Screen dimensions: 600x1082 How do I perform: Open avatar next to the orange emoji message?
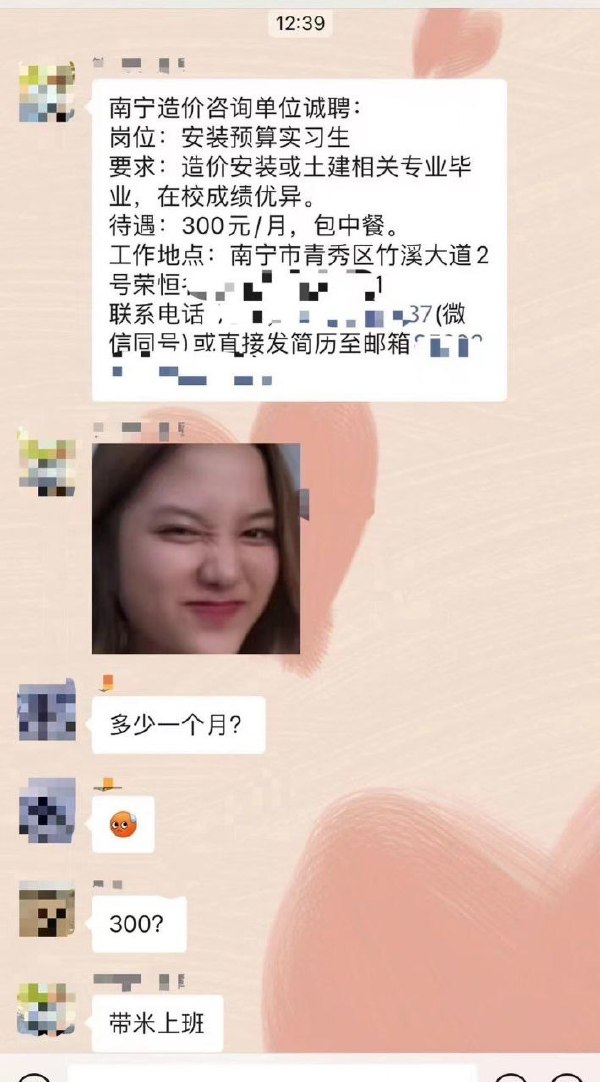point(46,808)
